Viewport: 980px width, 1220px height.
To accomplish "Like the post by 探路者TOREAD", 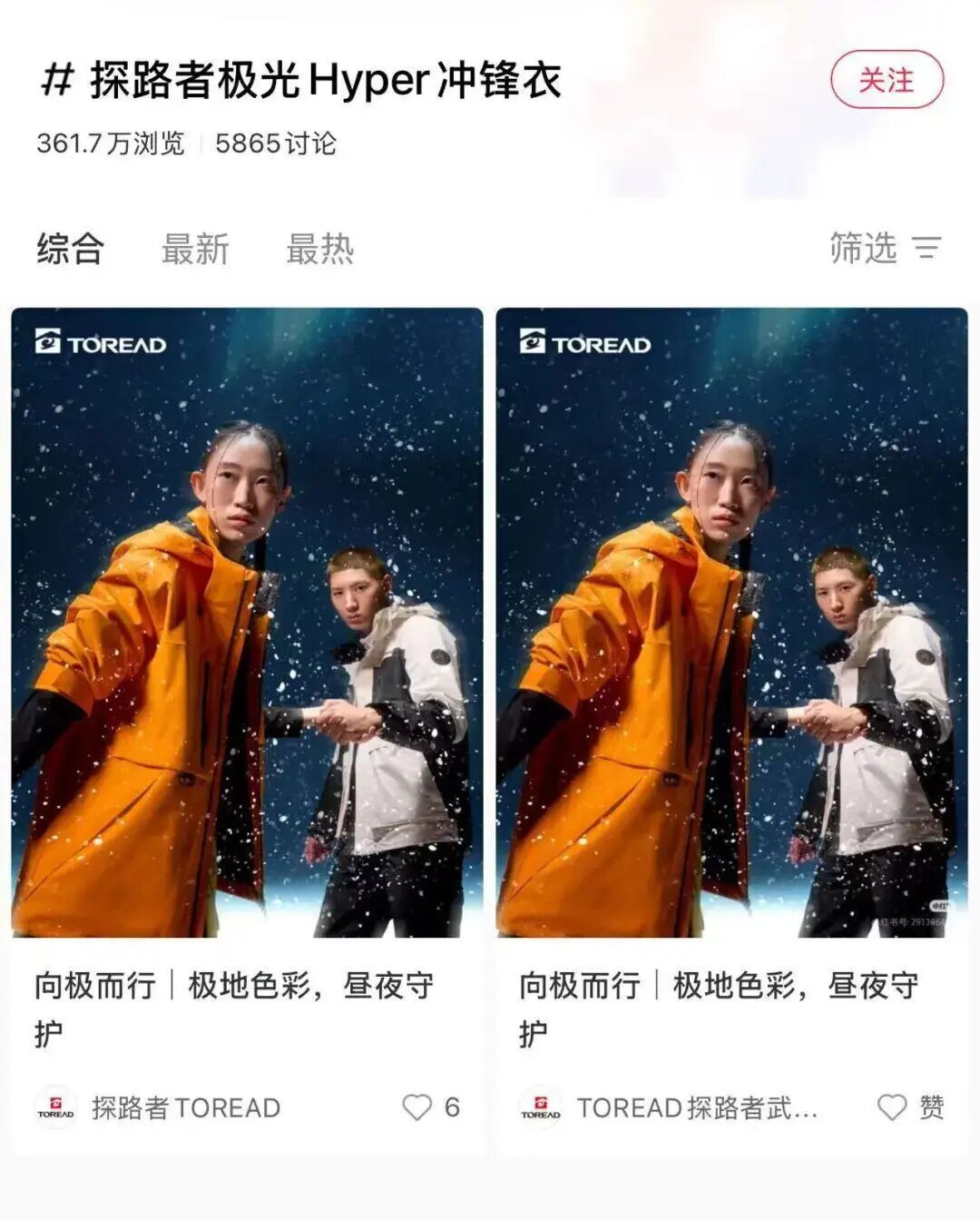I will 417,1107.
